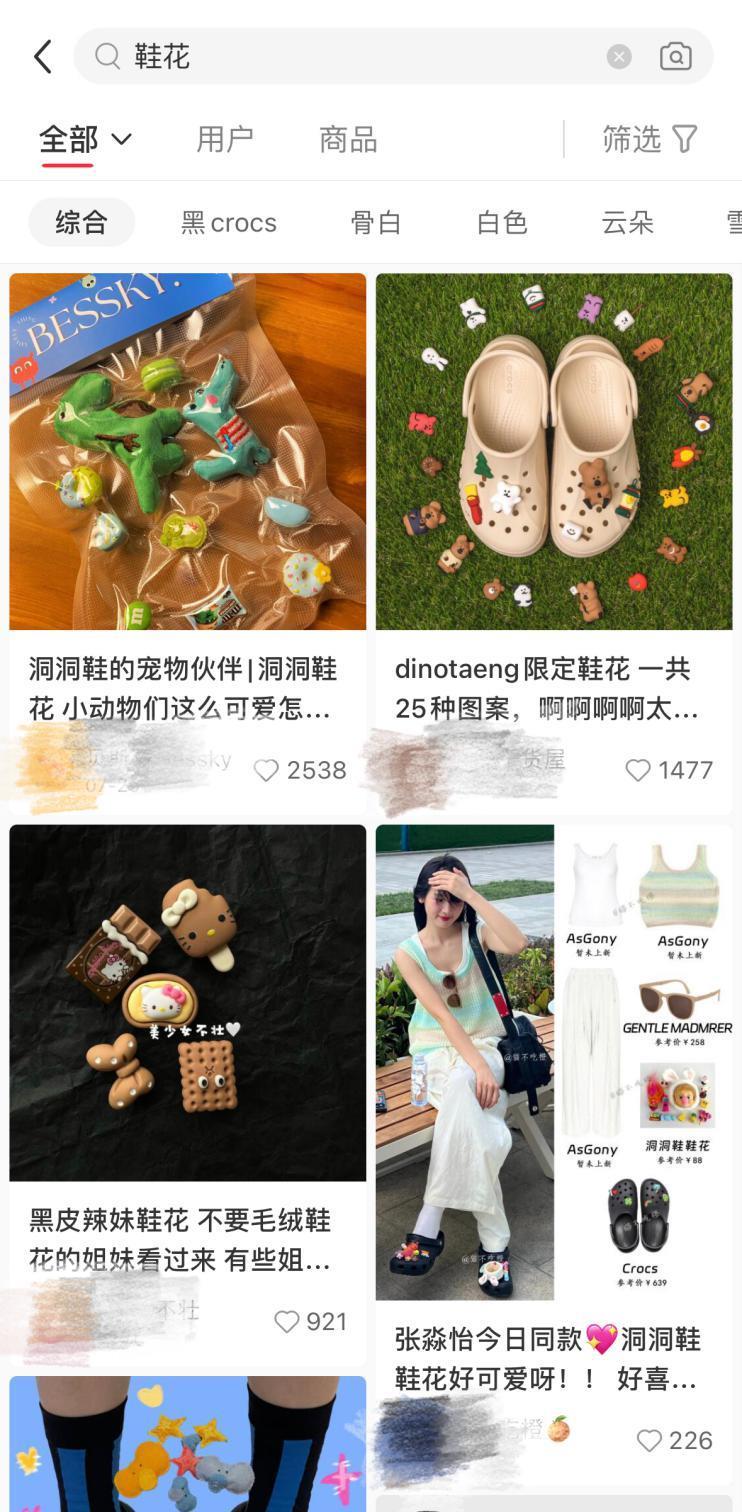Tap the heart under the dinotaeng post
This screenshot has height=1512, width=742.
[637, 770]
